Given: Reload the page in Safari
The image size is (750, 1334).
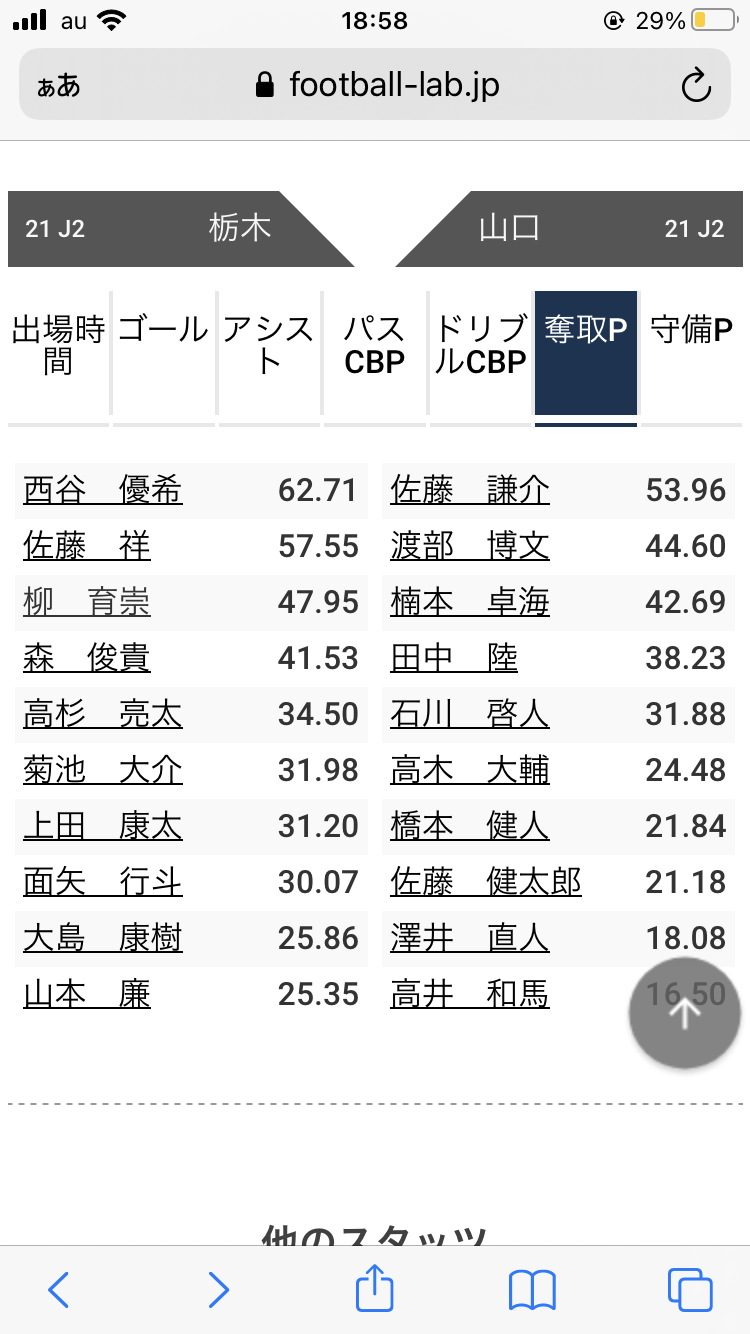Looking at the screenshot, I should (x=696, y=85).
